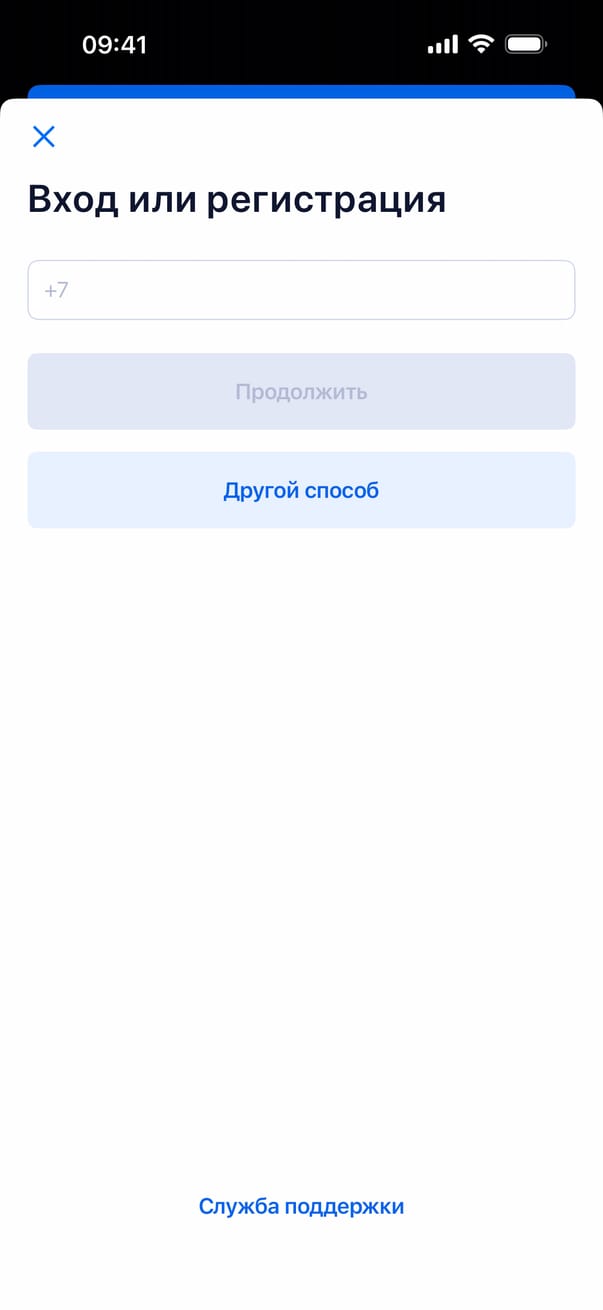Open Служба поддержки link

click(301, 1206)
